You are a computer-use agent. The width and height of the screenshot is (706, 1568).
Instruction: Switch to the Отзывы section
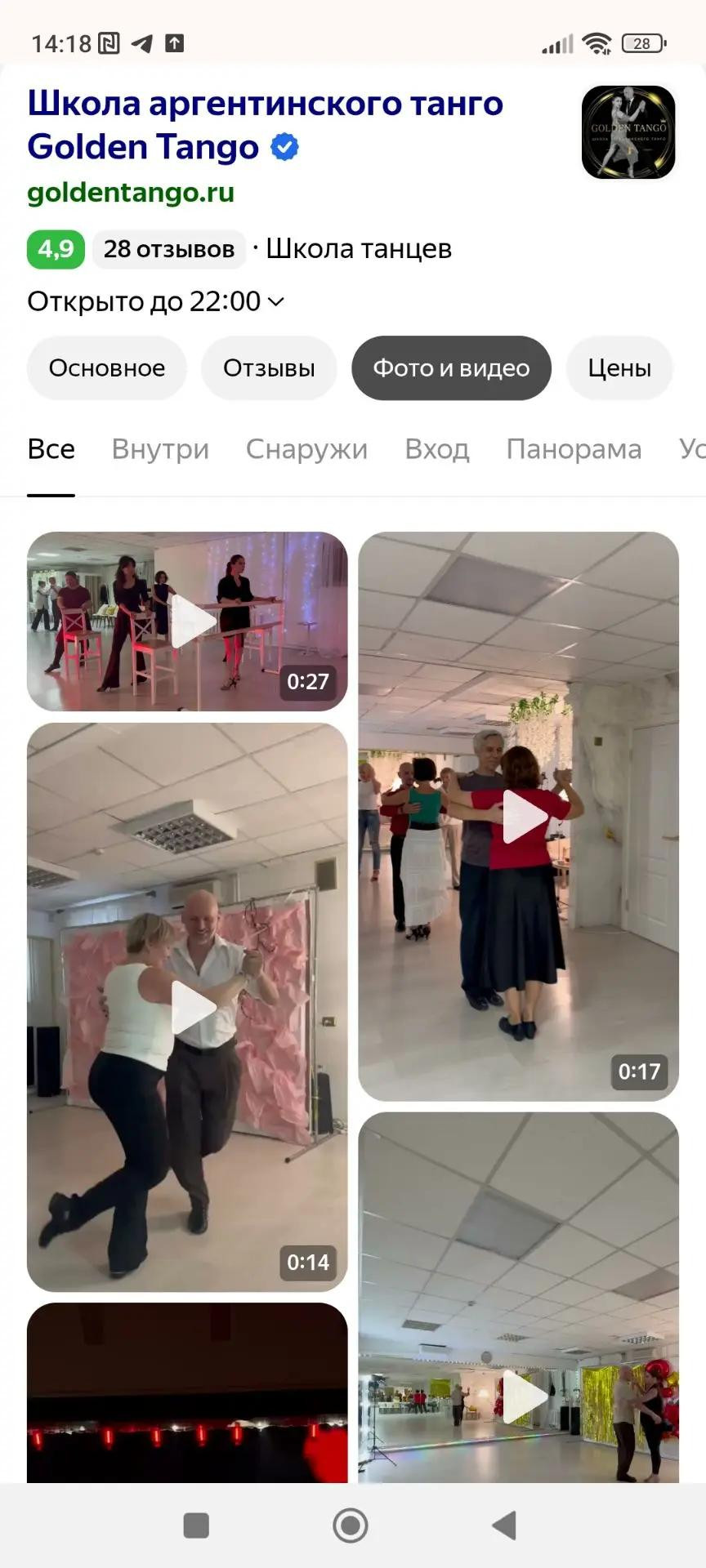[x=269, y=368]
